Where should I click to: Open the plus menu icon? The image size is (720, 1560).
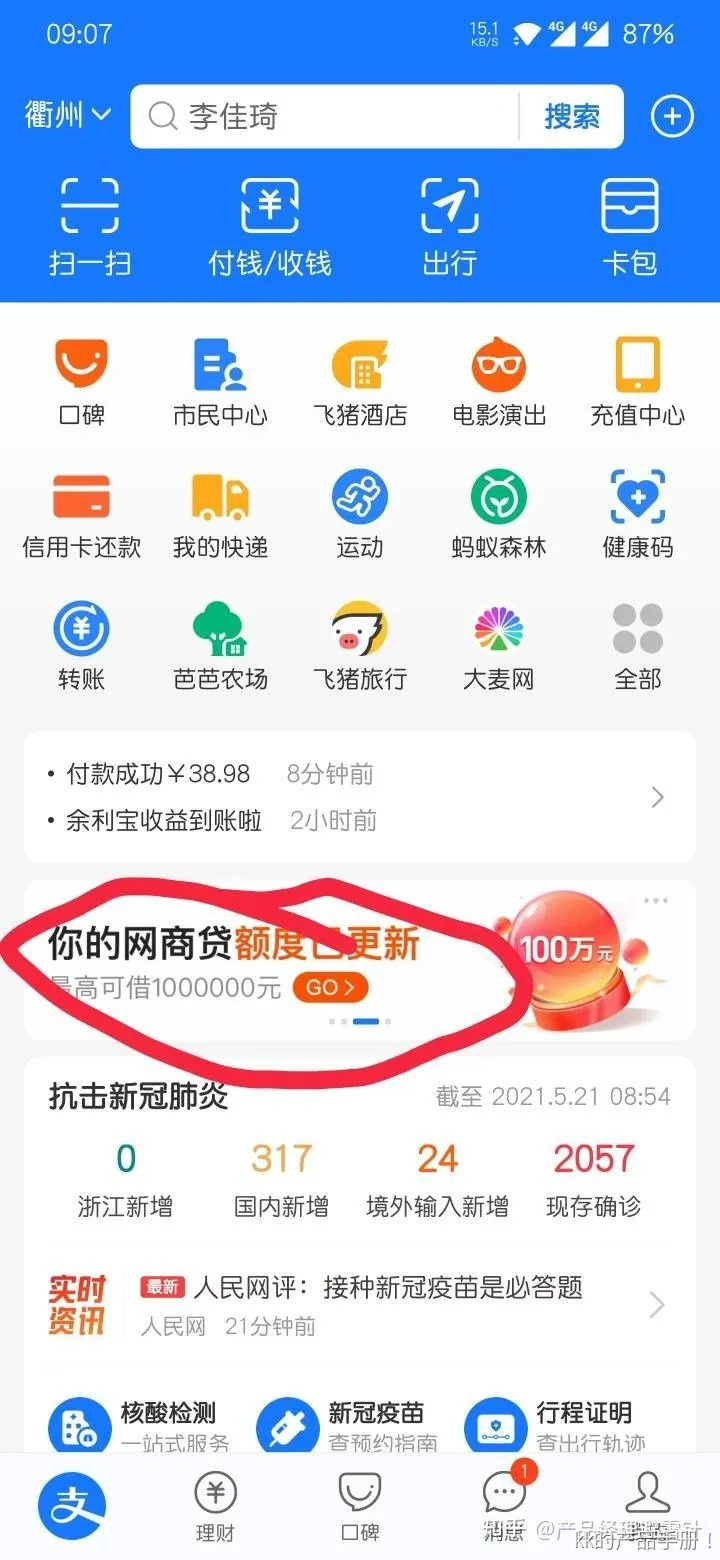672,117
